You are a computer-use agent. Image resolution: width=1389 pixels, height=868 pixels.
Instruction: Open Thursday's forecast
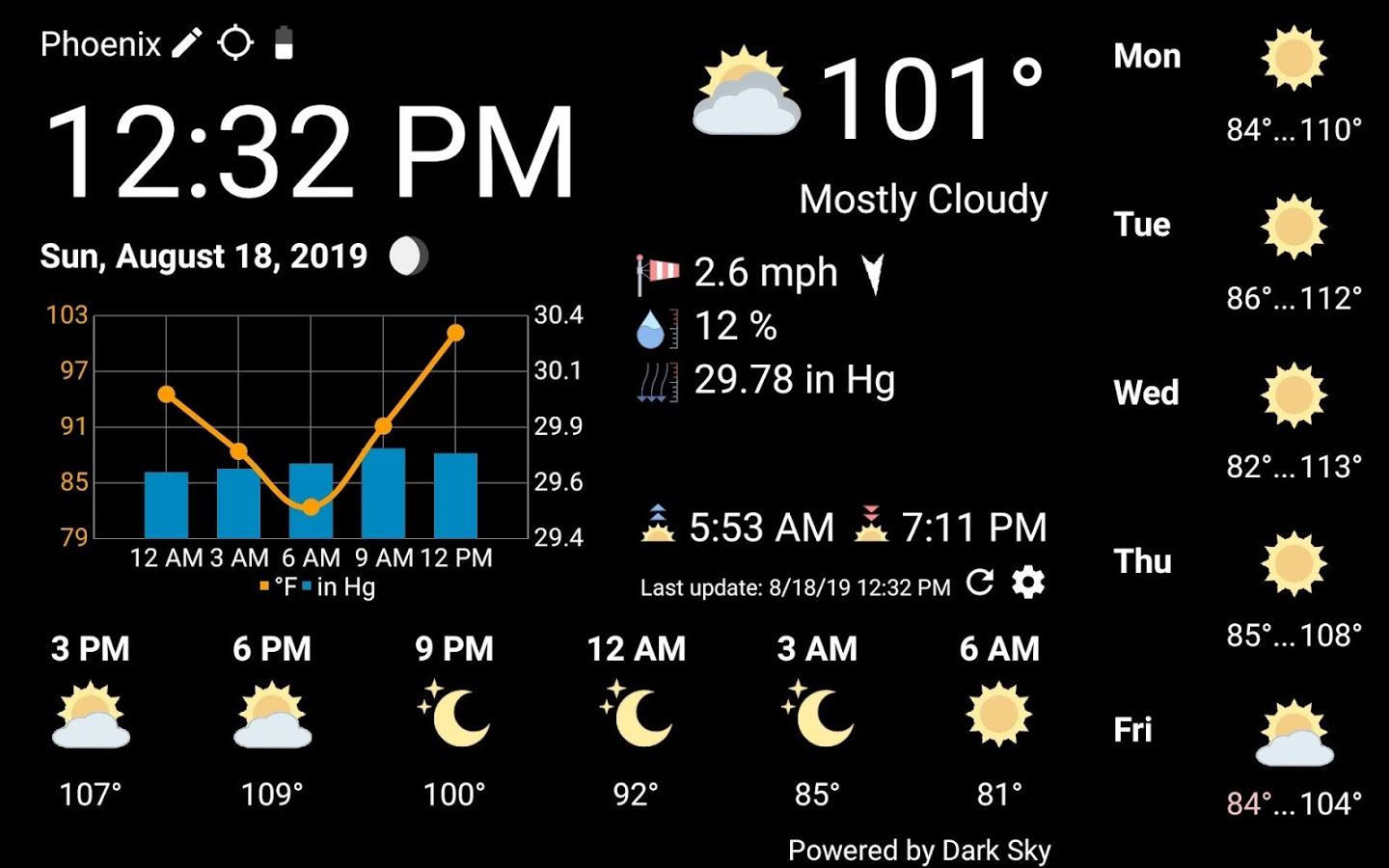[x=1239, y=596]
